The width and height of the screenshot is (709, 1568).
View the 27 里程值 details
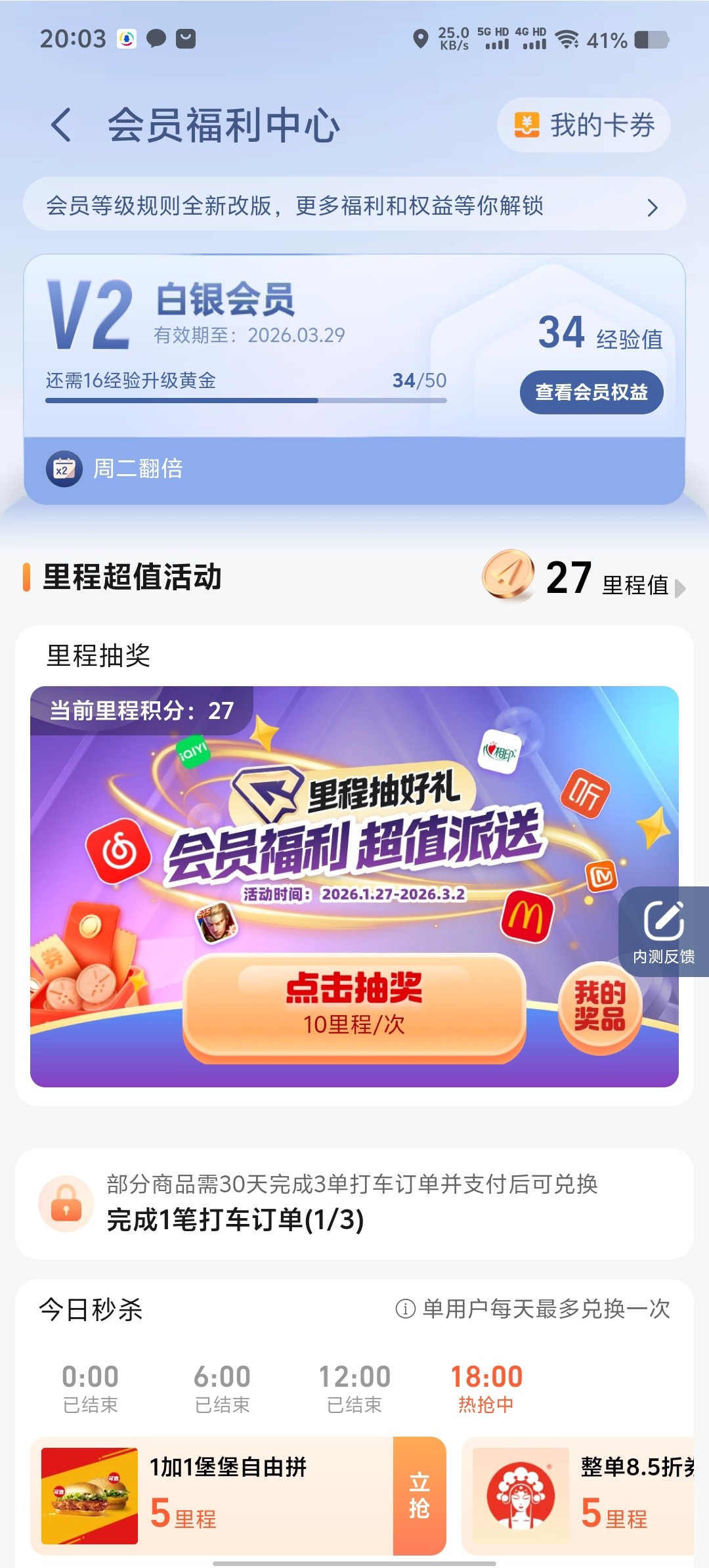pos(584,579)
